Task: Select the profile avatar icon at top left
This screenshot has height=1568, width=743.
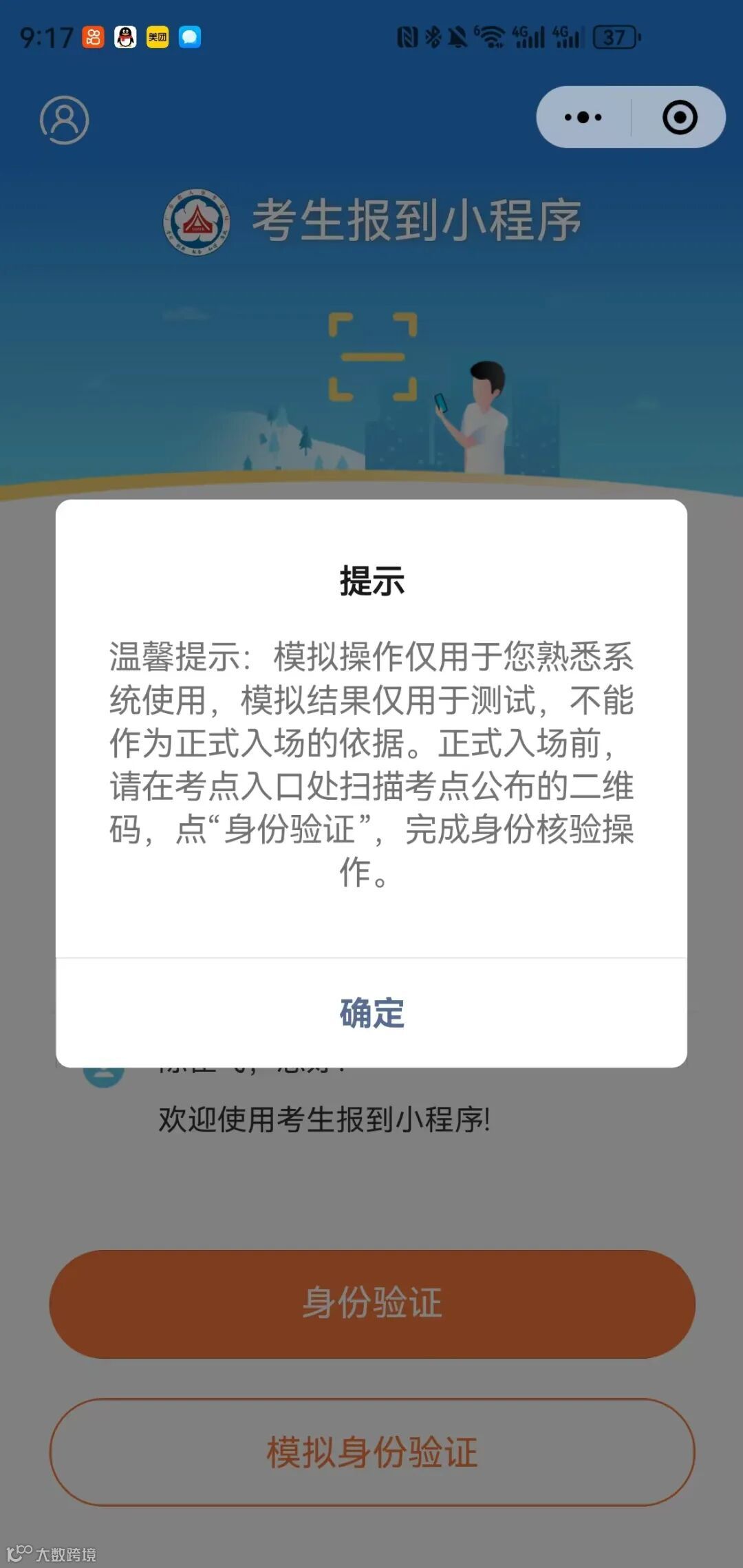Action: [x=65, y=120]
